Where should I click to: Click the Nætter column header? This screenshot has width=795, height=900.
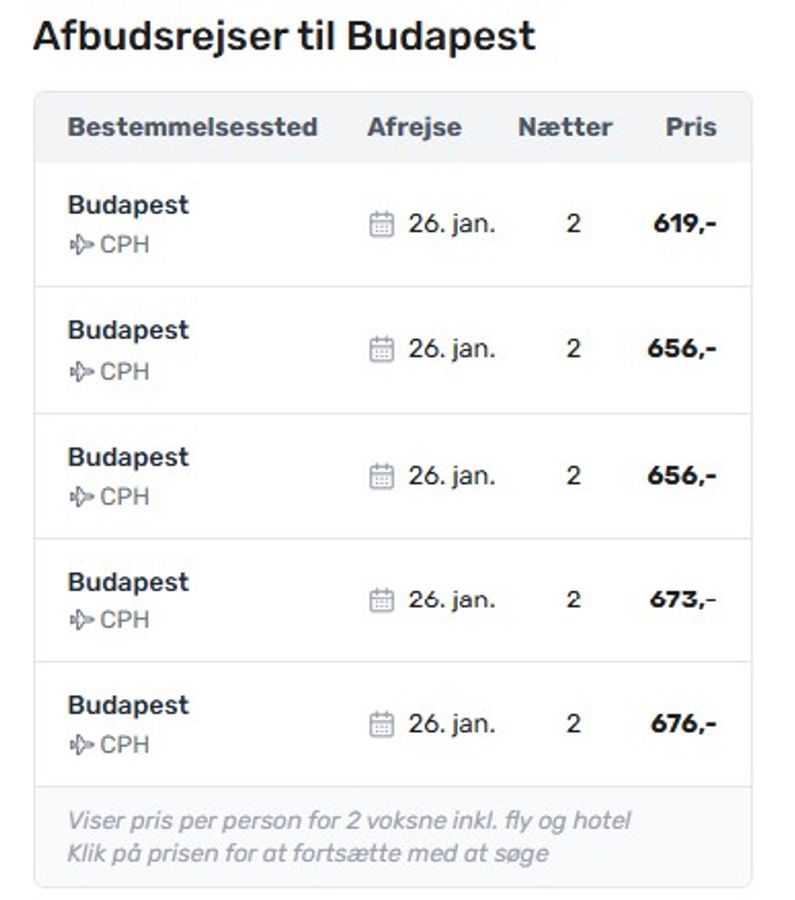coord(565,127)
